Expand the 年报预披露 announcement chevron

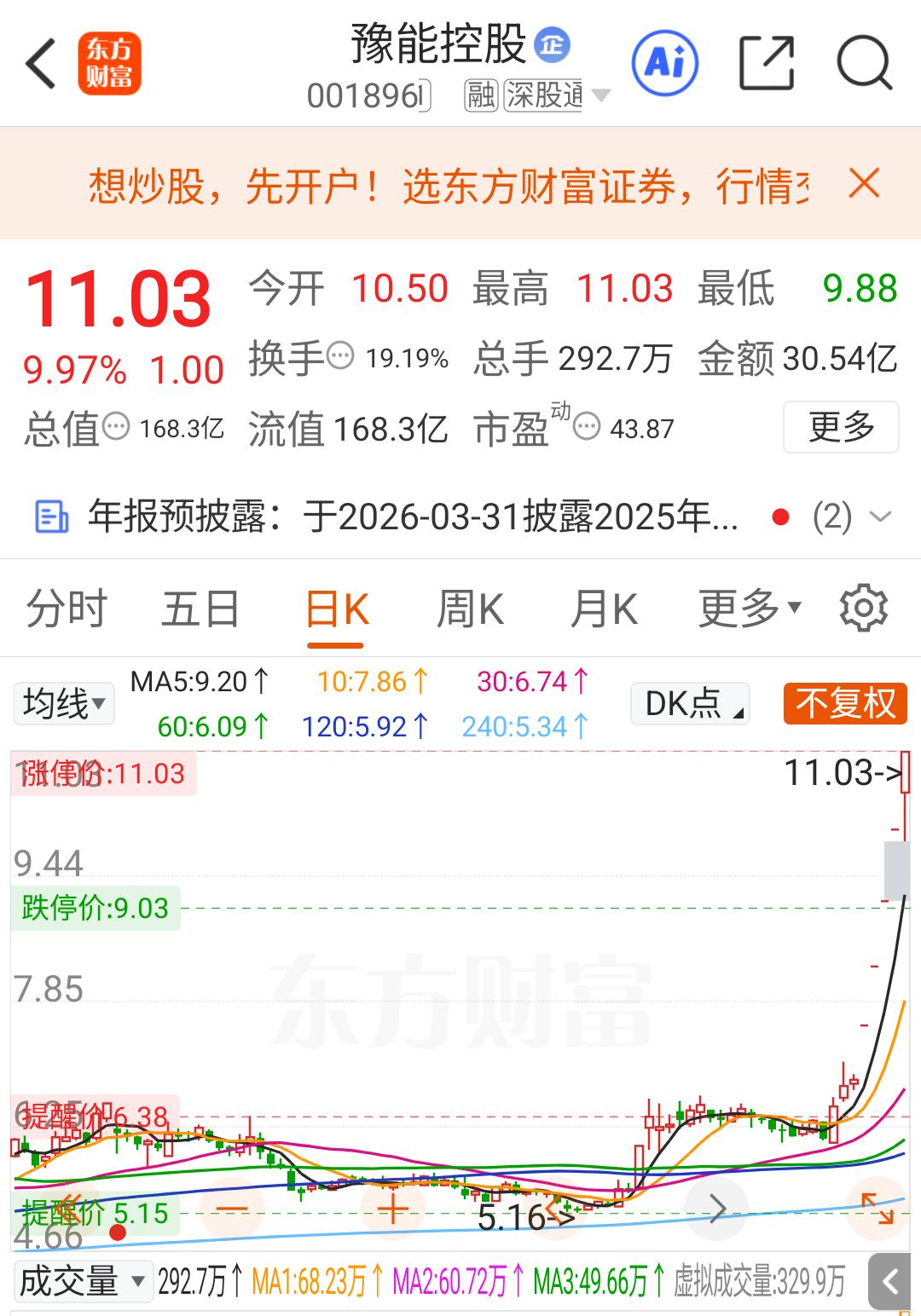coord(883,516)
